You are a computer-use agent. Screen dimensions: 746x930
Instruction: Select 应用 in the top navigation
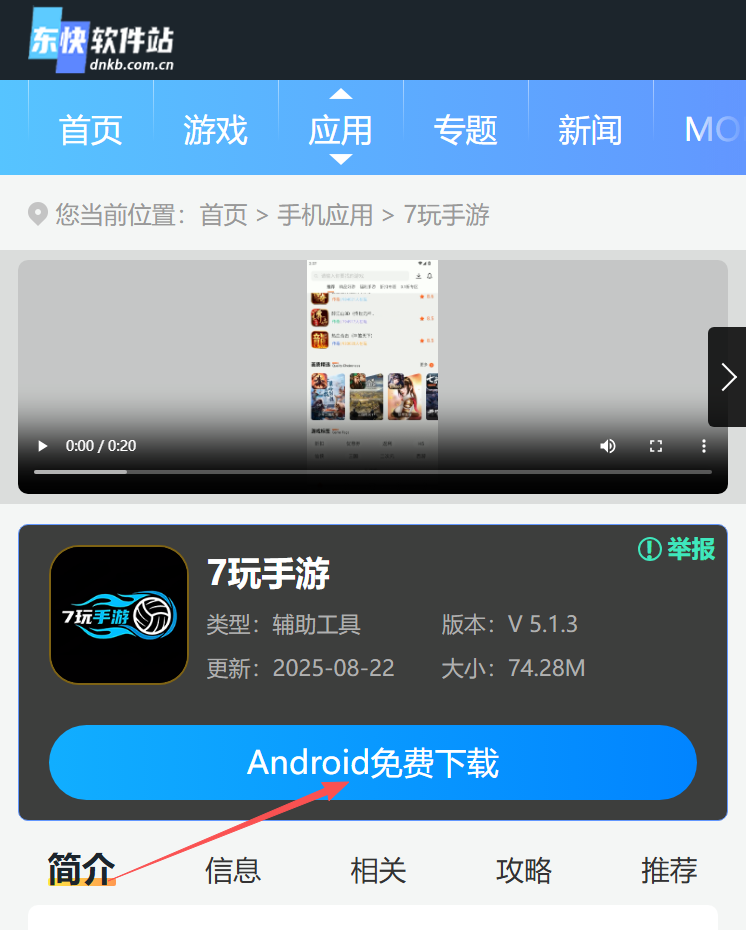[340, 130]
